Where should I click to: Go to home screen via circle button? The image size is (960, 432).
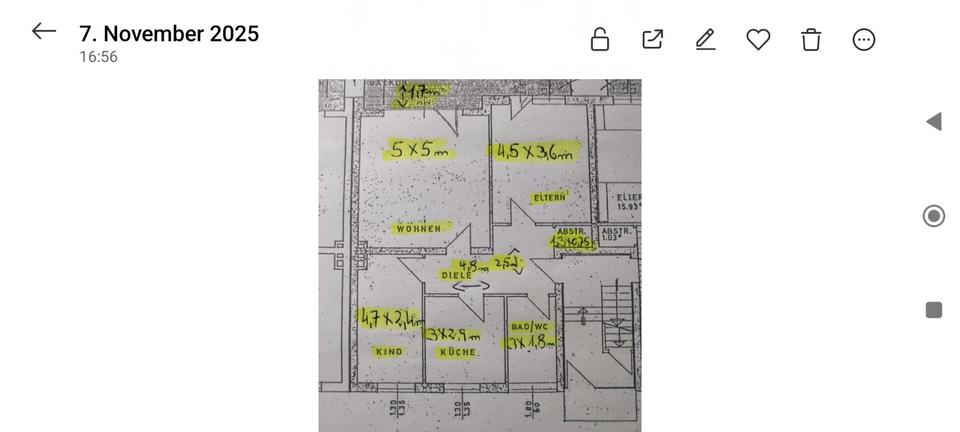(x=934, y=216)
